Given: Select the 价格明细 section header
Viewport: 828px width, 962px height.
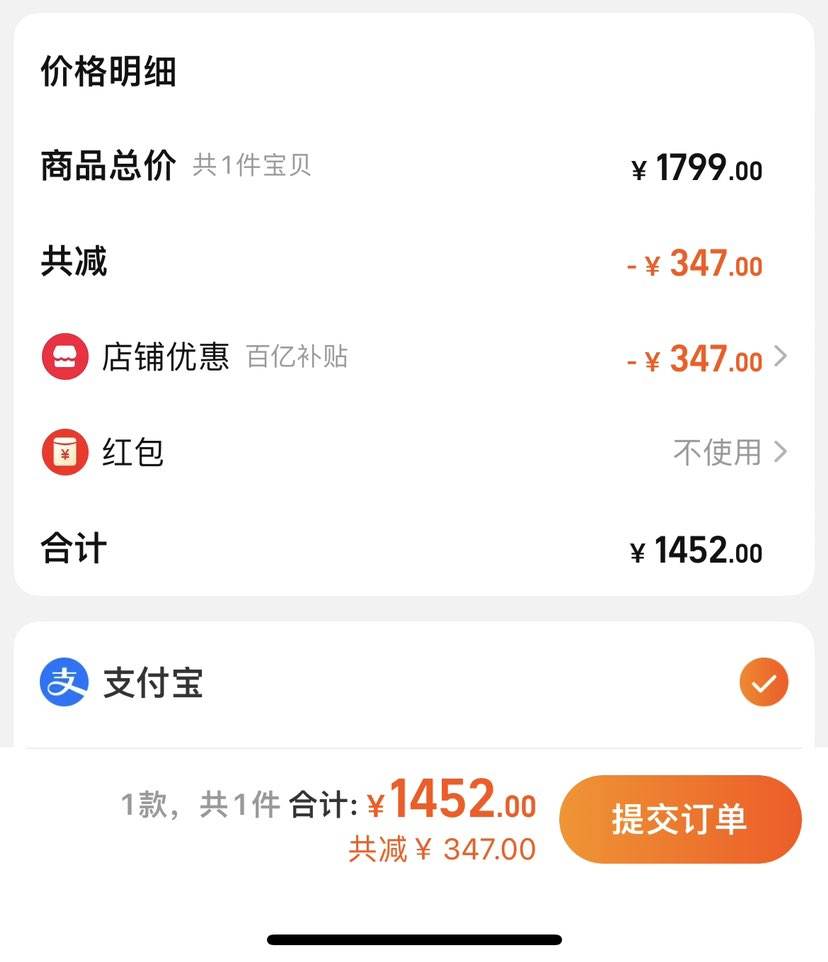Looking at the screenshot, I should pyautogui.click(x=106, y=72).
